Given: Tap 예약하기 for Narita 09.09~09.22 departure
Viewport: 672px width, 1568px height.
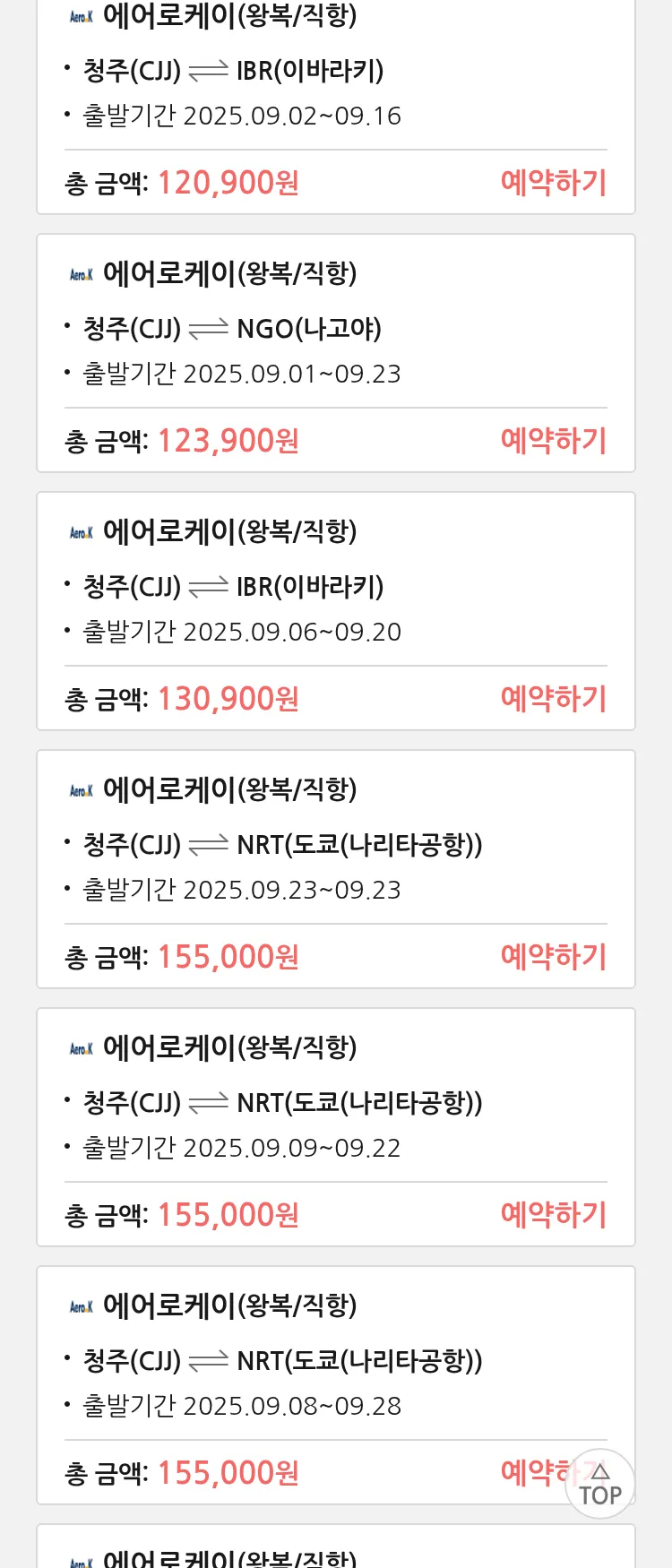Looking at the screenshot, I should coord(553,1215).
